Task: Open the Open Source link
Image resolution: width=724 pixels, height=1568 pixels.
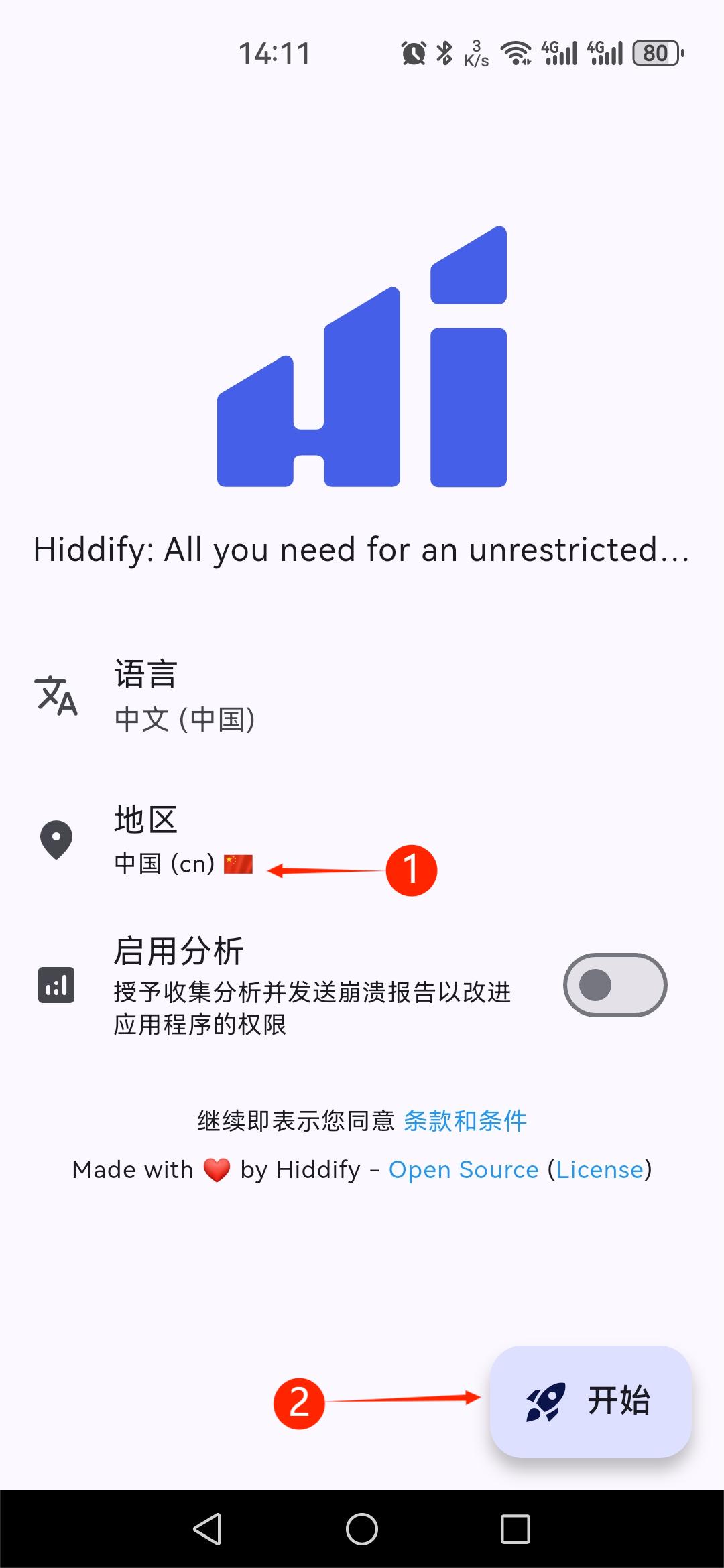Action: pyautogui.click(x=463, y=1169)
